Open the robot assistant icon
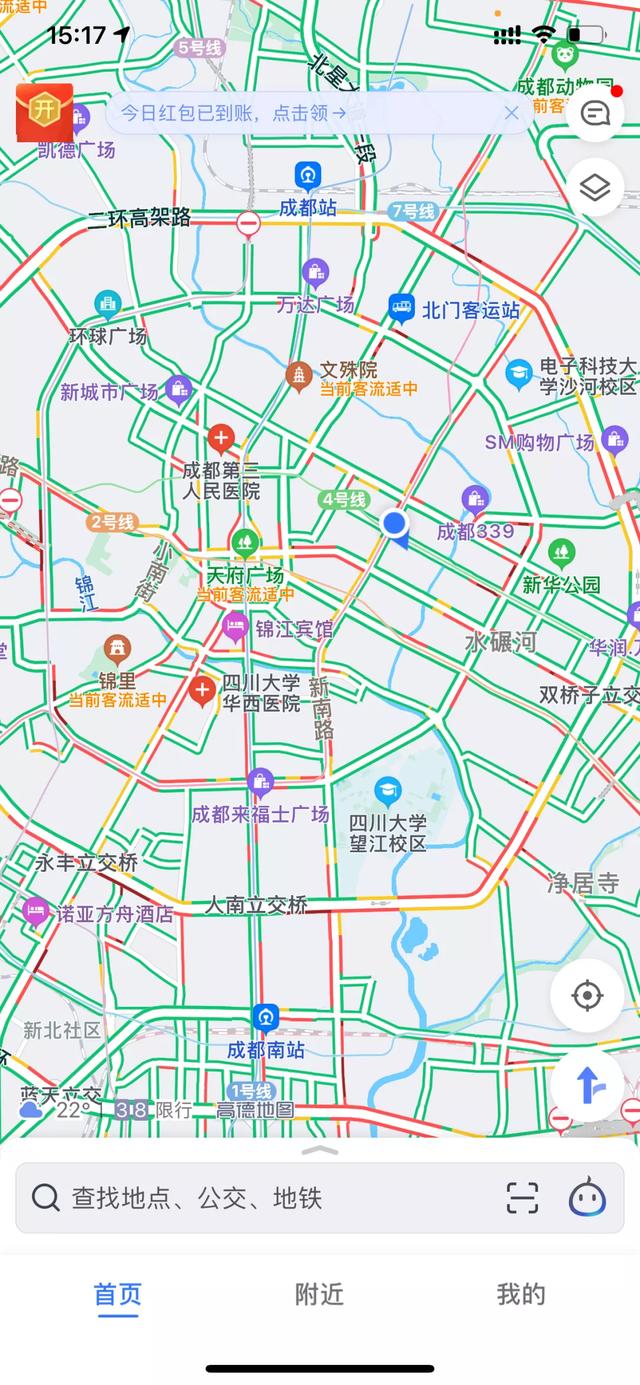This screenshot has height=1385, width=640. (x=587, y=1197)
